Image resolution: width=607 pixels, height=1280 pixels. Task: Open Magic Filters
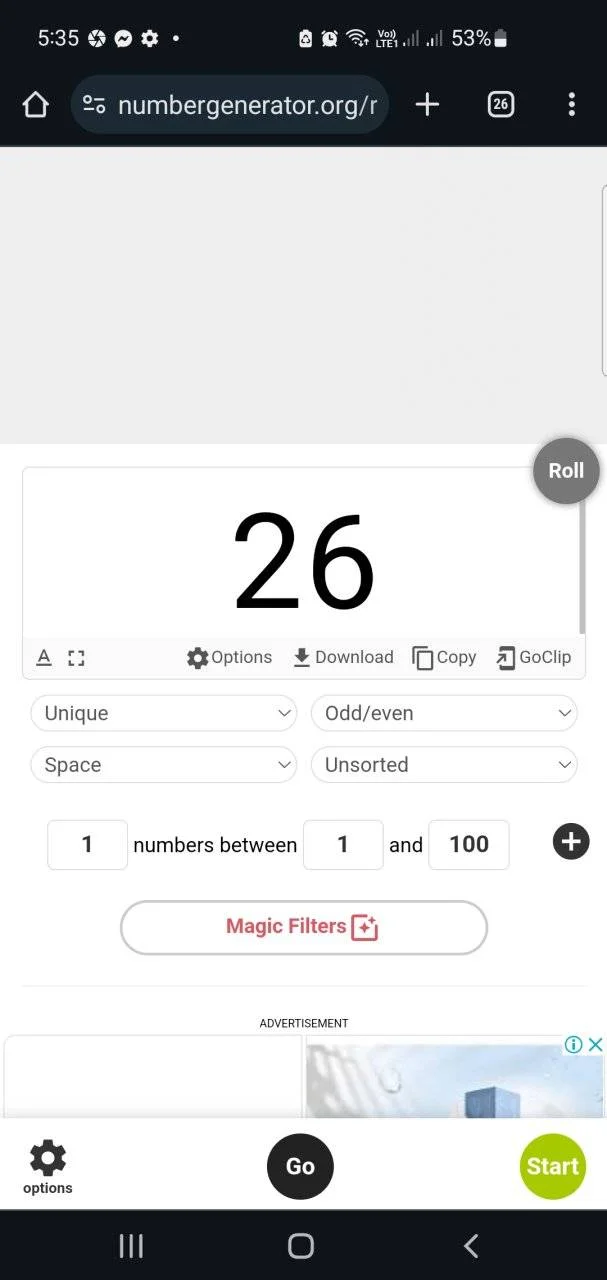[303, 927]
